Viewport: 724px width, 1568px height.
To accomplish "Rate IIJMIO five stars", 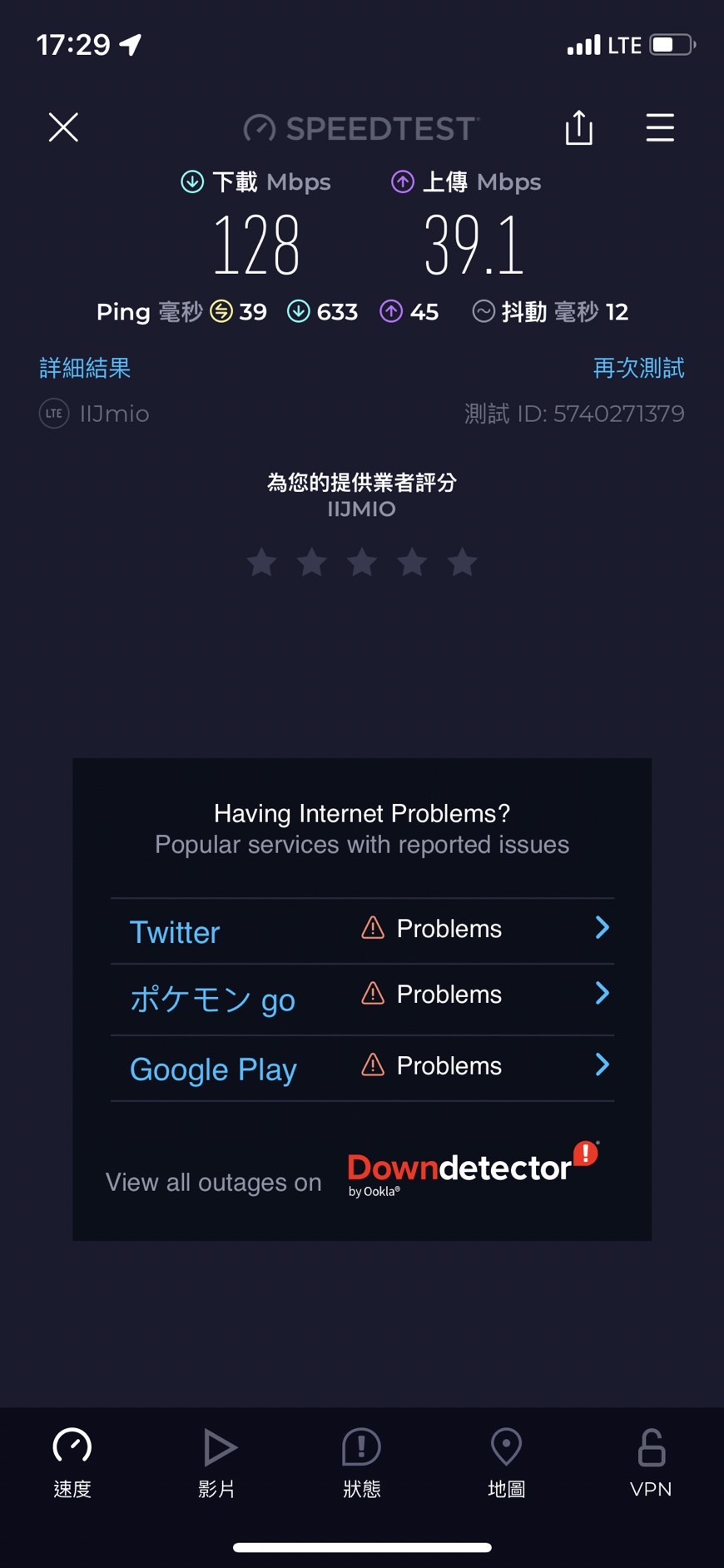I will click(462, 563).
